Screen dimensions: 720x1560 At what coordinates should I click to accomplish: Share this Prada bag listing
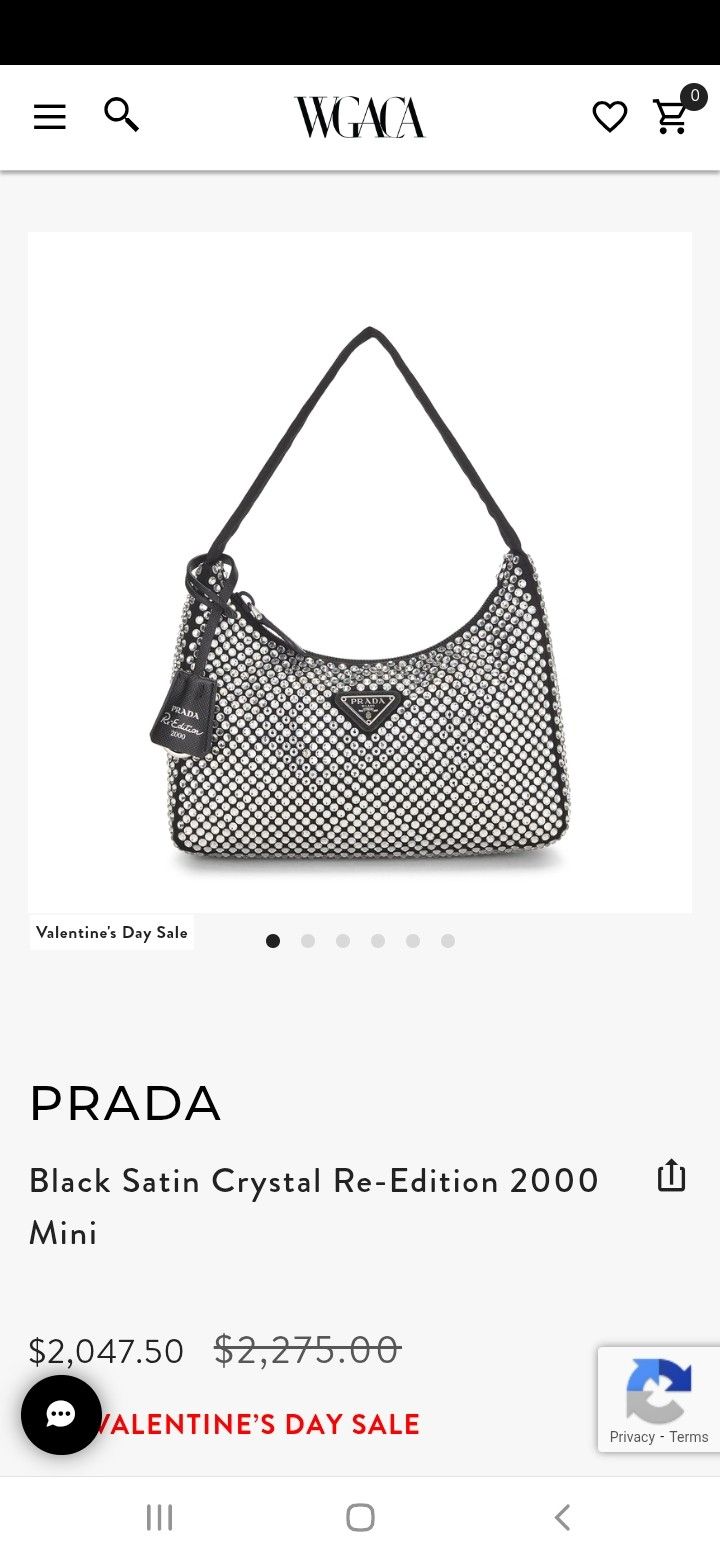coord(671,1176)
